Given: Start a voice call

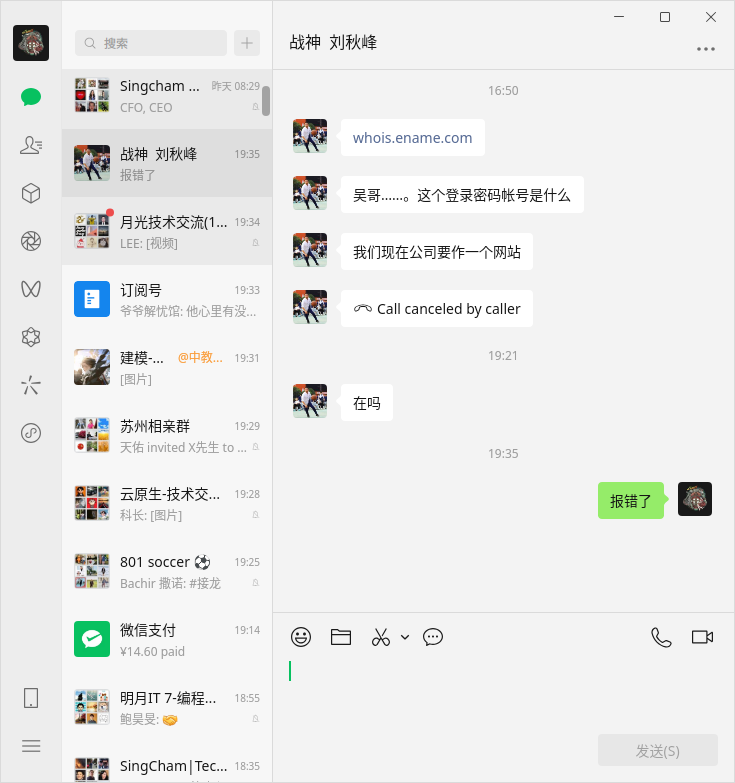Looking at the screenshot, I should pyautogui.click(x=661, y=637).
